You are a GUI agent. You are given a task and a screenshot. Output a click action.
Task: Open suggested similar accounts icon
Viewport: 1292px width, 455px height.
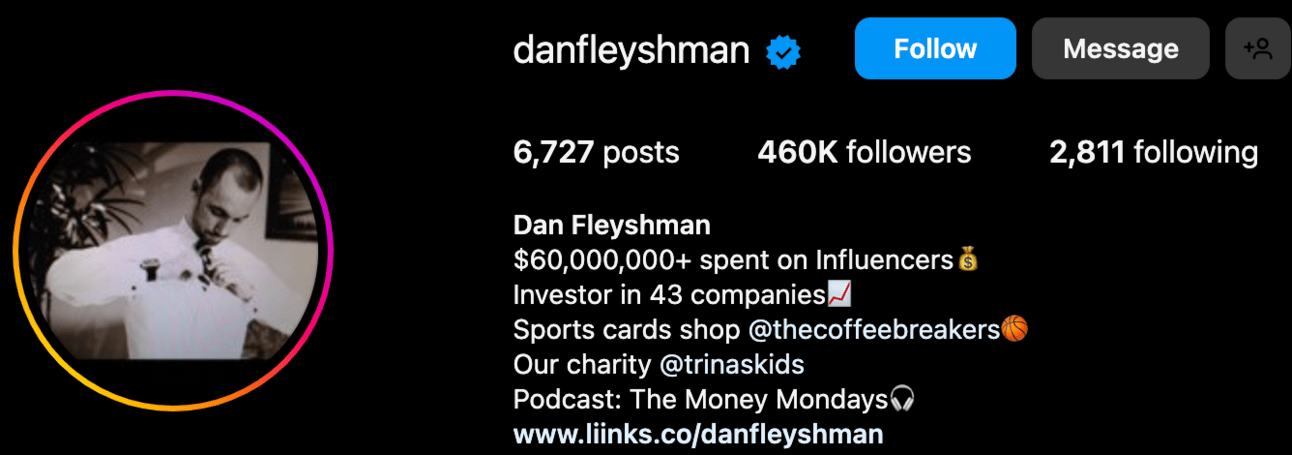pos(1257,49)
